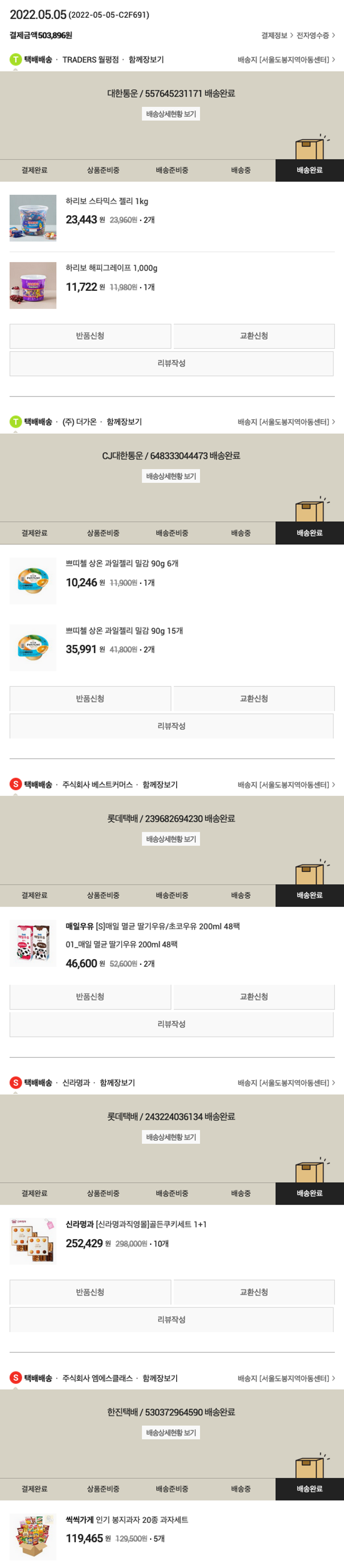Image resolution: width=344 pixels, height=1568 pixels.
Task: Request return for (주) 더가온 order
Action: (90, 698)
